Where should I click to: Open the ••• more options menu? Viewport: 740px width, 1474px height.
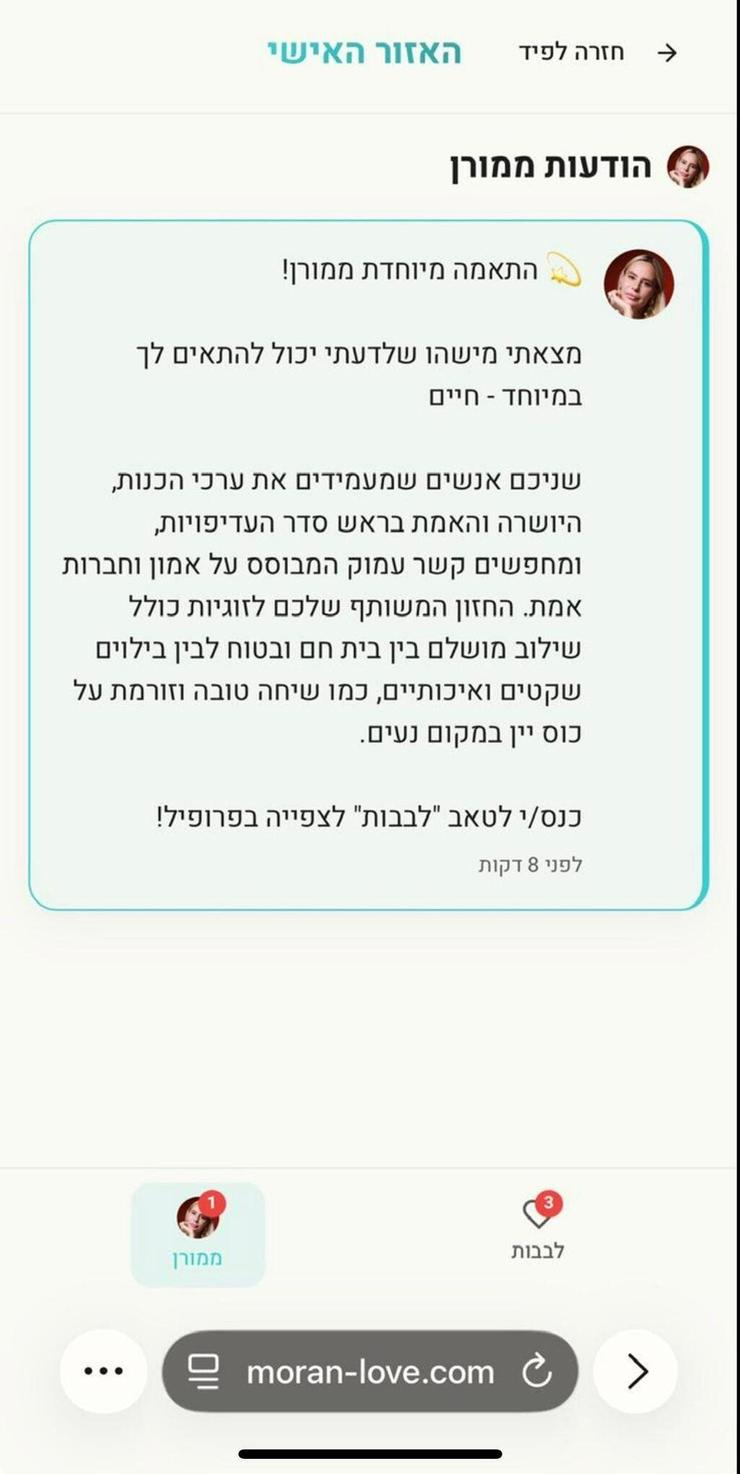(x=103, y=1372)
